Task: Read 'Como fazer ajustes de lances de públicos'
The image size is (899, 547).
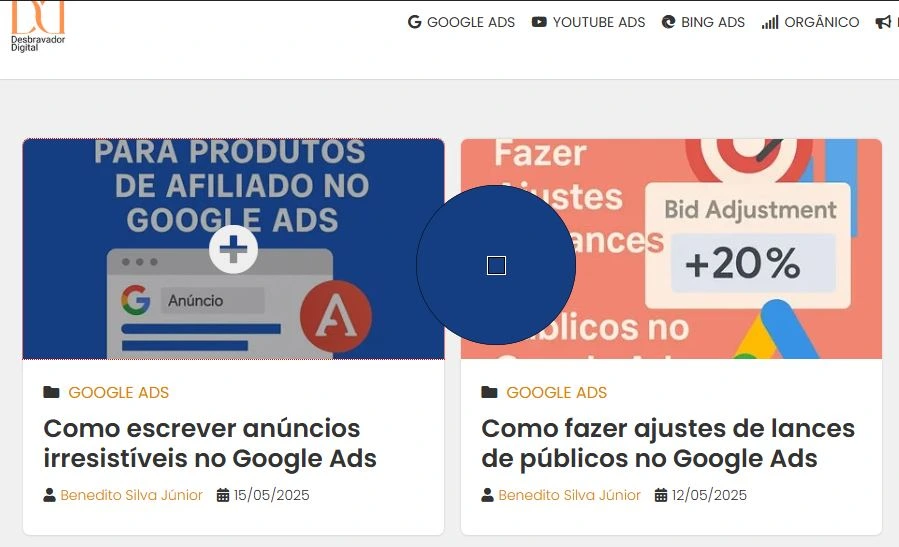Action: [x=667, y=443]
